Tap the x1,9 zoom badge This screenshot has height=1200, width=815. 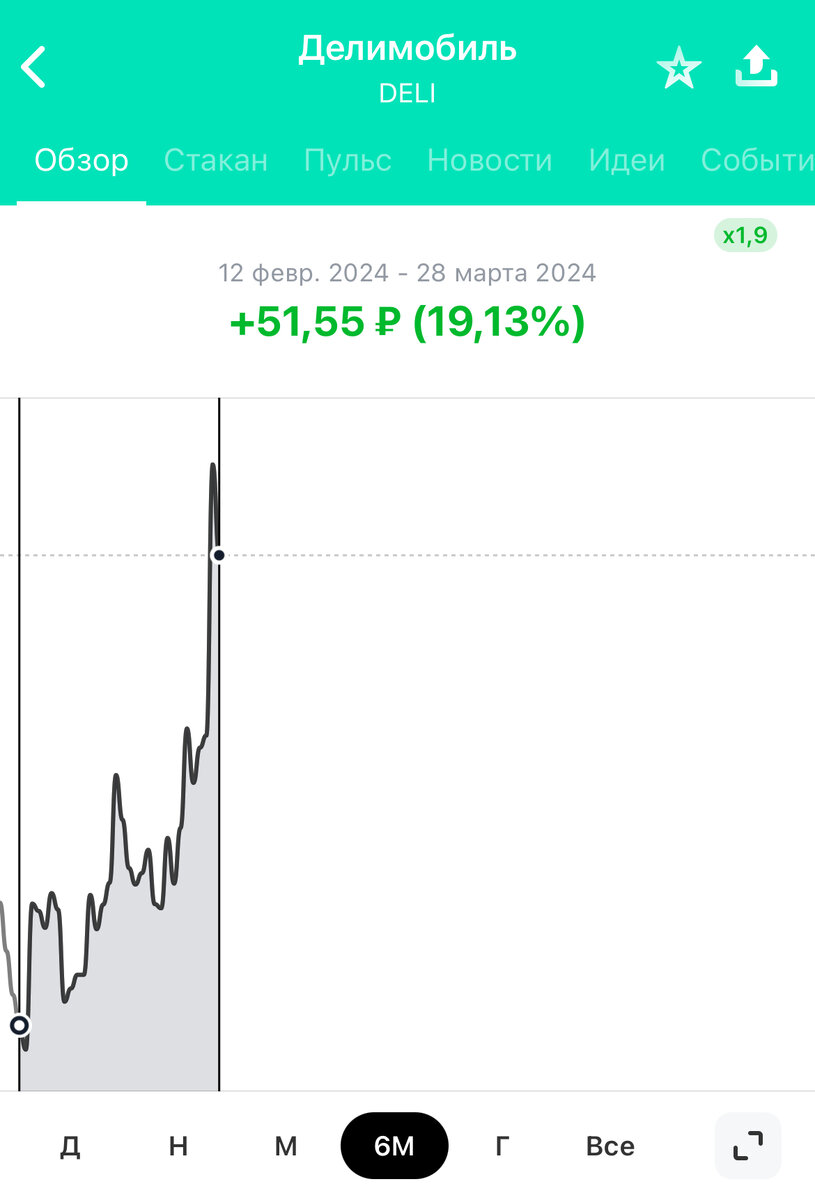(745, 236)
